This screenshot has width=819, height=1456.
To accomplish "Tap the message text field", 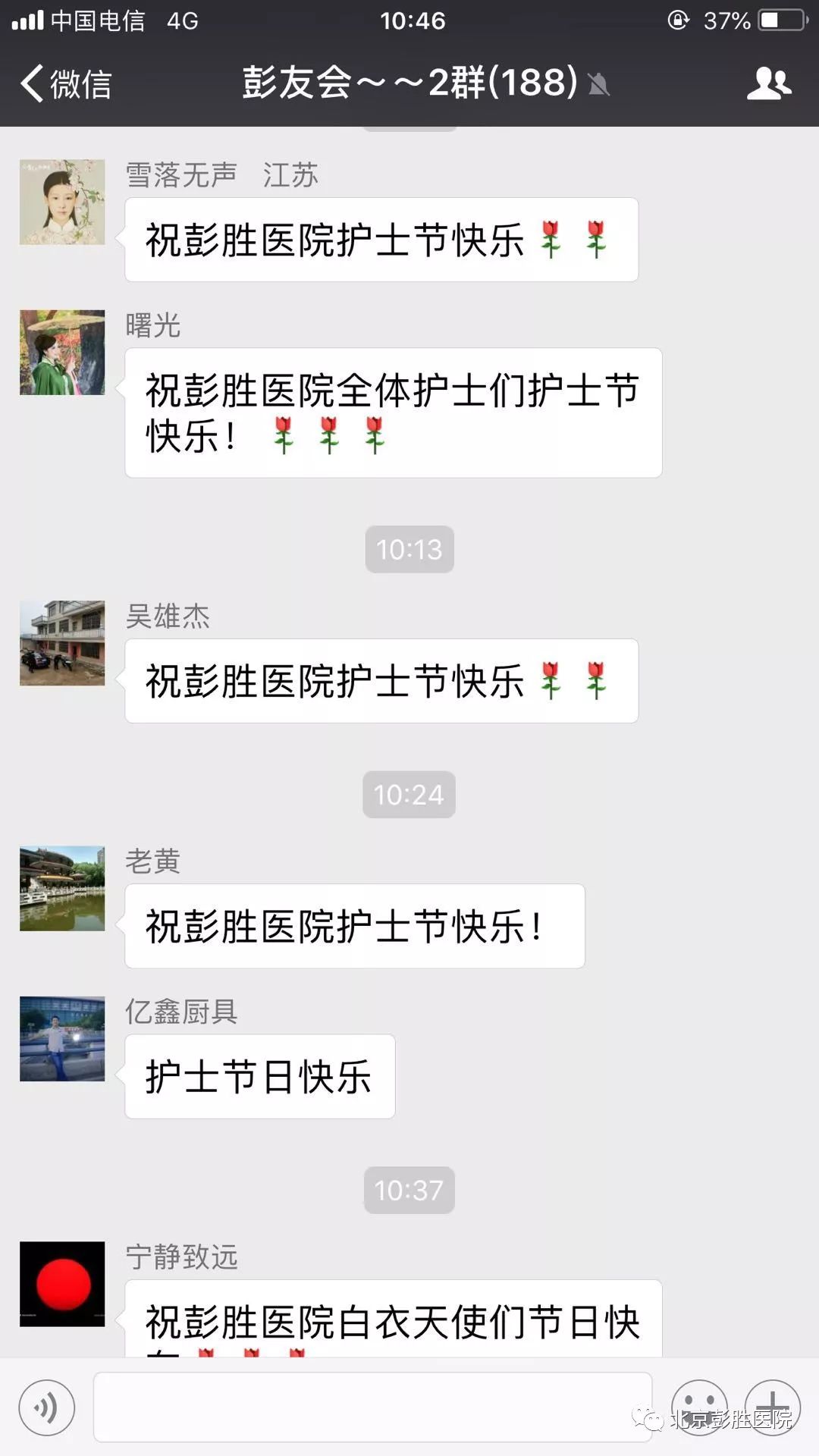I will click(x=372, y=1407).
